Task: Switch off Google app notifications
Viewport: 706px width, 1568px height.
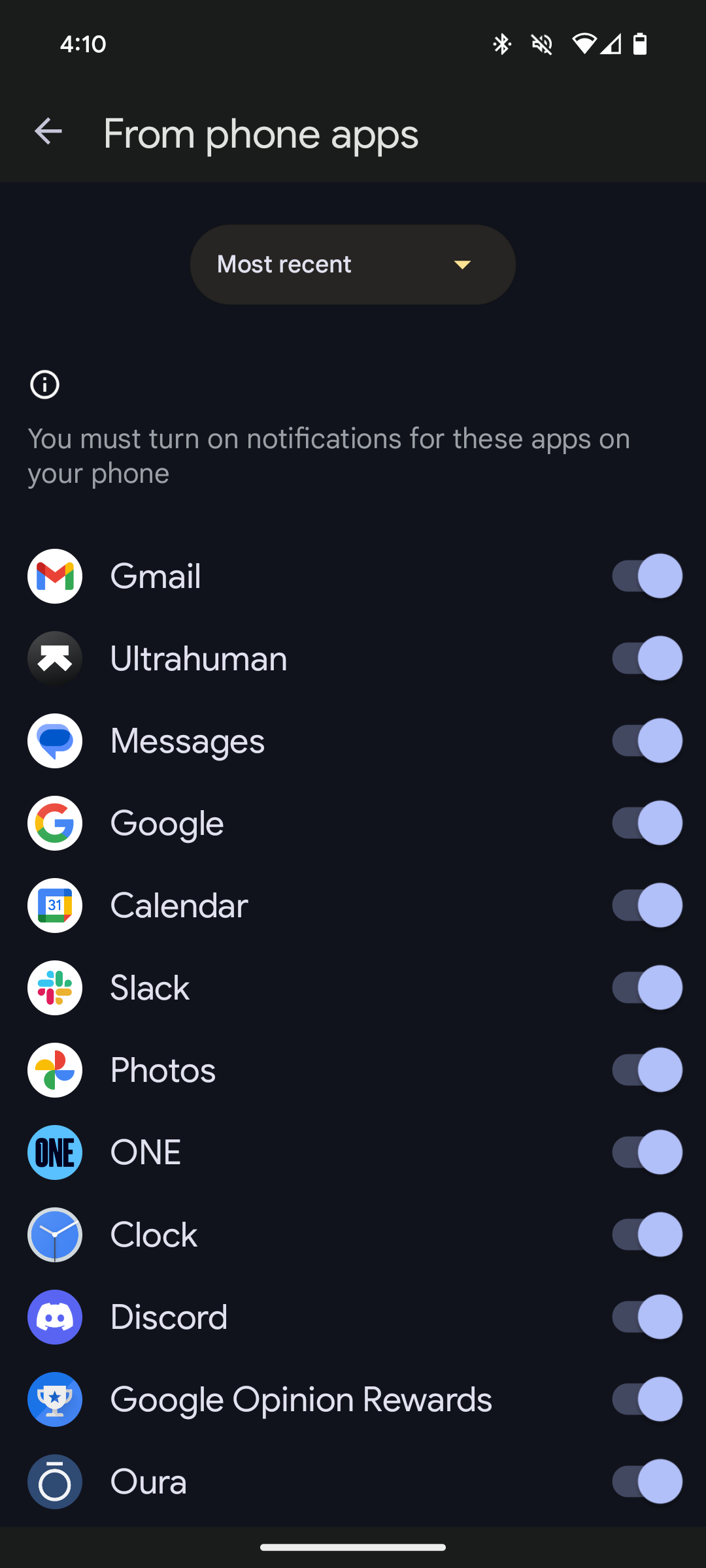Action: tap(647, 823)
